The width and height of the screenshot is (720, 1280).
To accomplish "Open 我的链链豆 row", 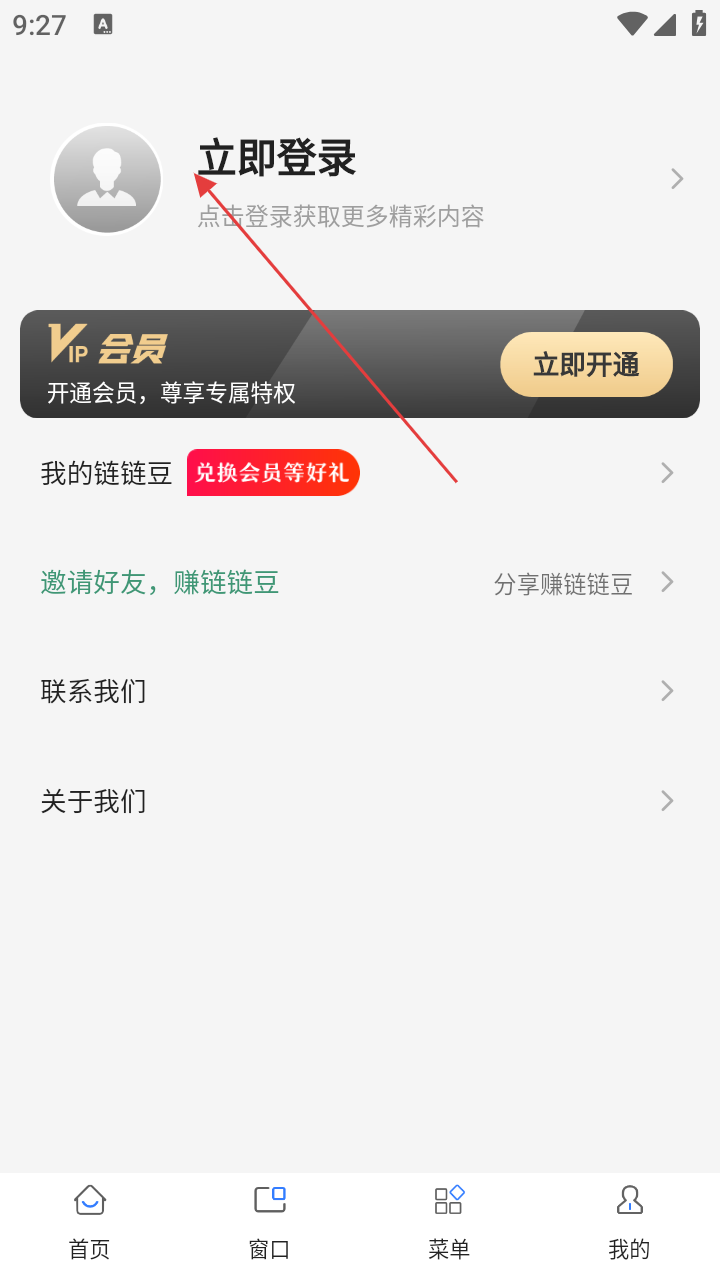I will [106, 473].
